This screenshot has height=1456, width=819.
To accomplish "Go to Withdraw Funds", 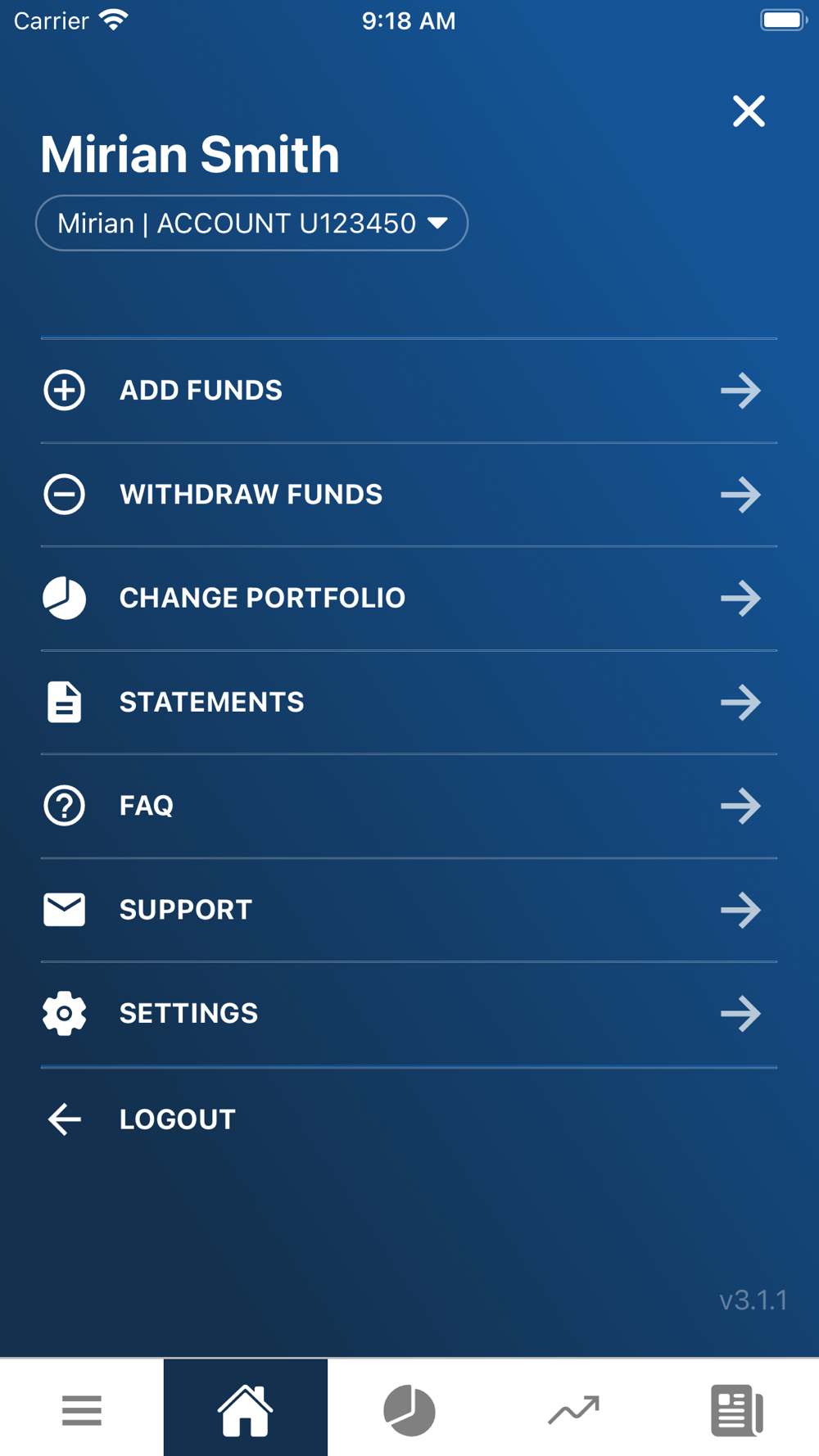I will (x=409, y=495).
